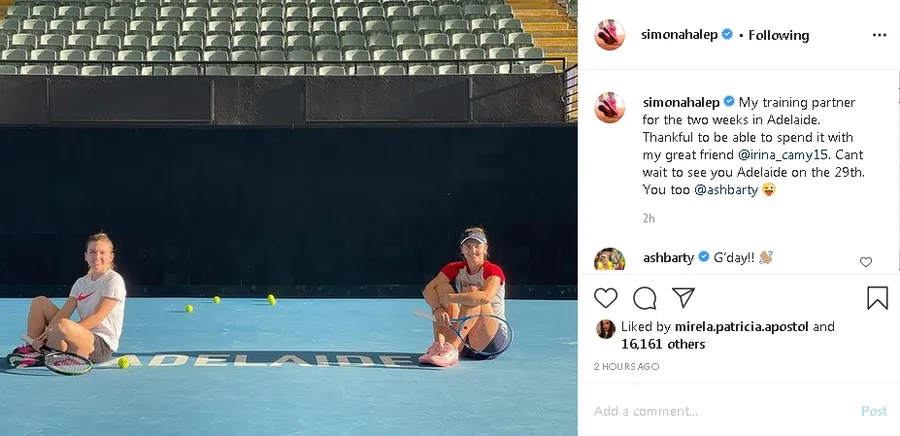Open the post options three-dot menu
The width and height of the screenshot is (900, 436).
click(878, 35)
